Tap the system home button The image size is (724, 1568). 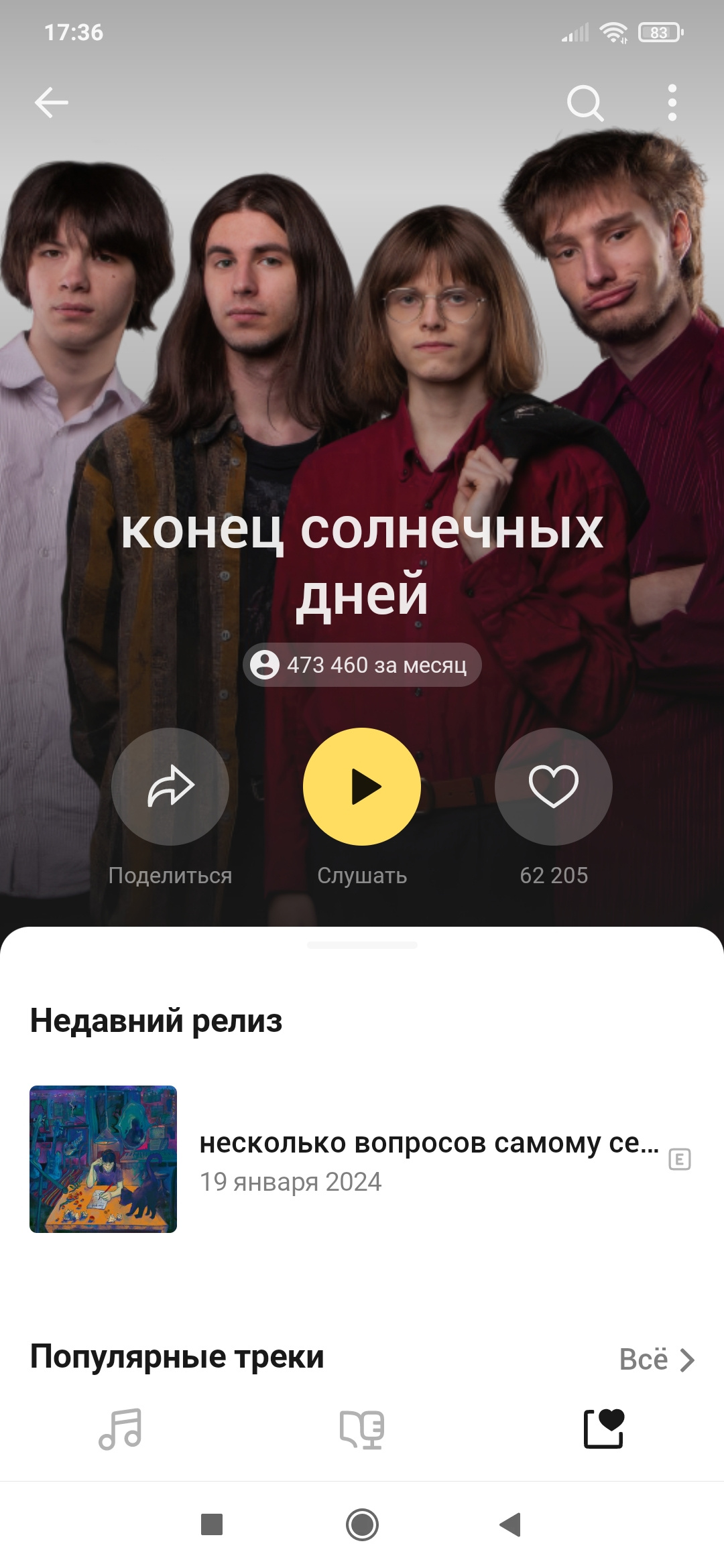[x=362, y=1524]
